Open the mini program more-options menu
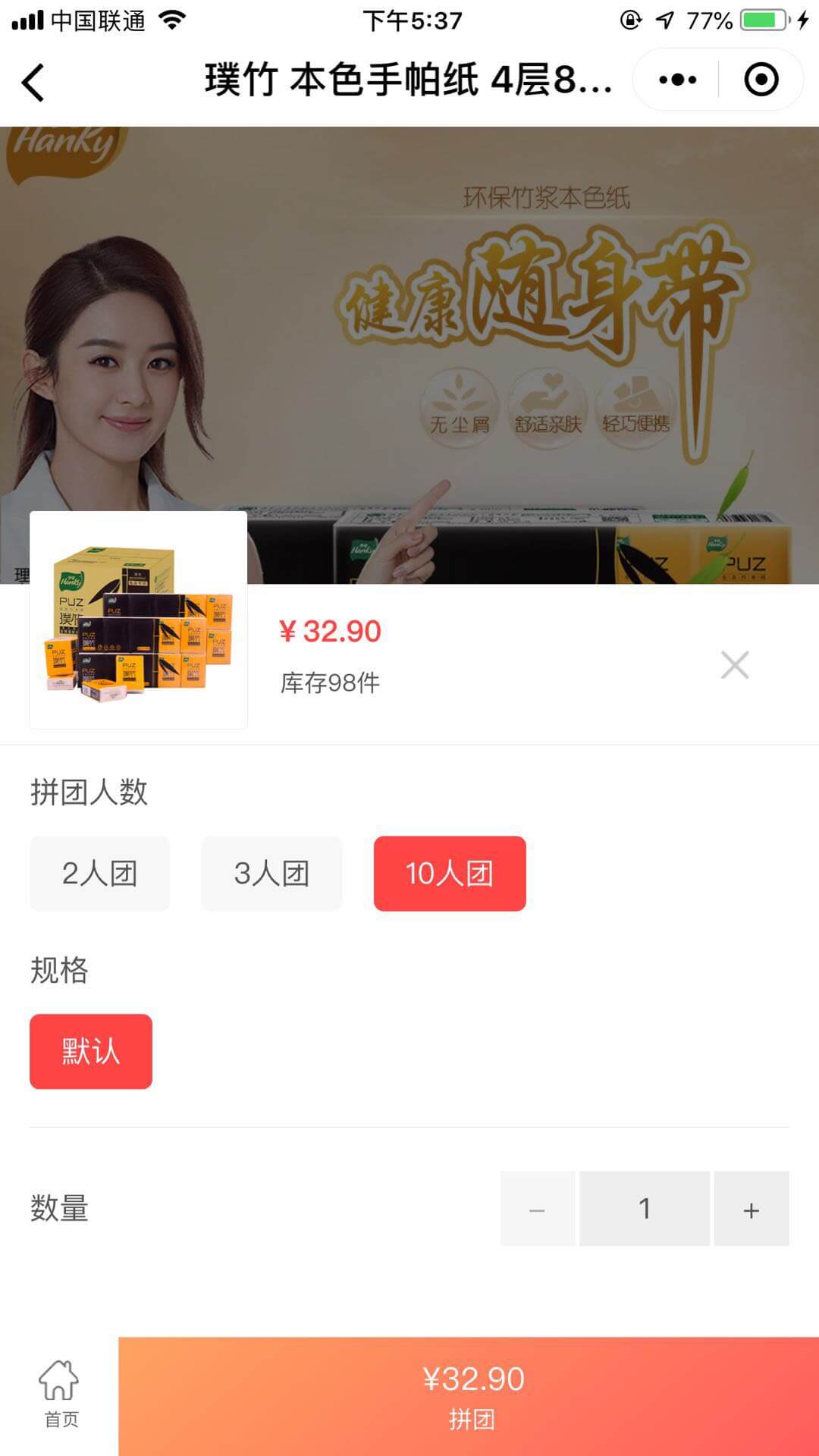The image size is (819, 1456). click(677, 80)
